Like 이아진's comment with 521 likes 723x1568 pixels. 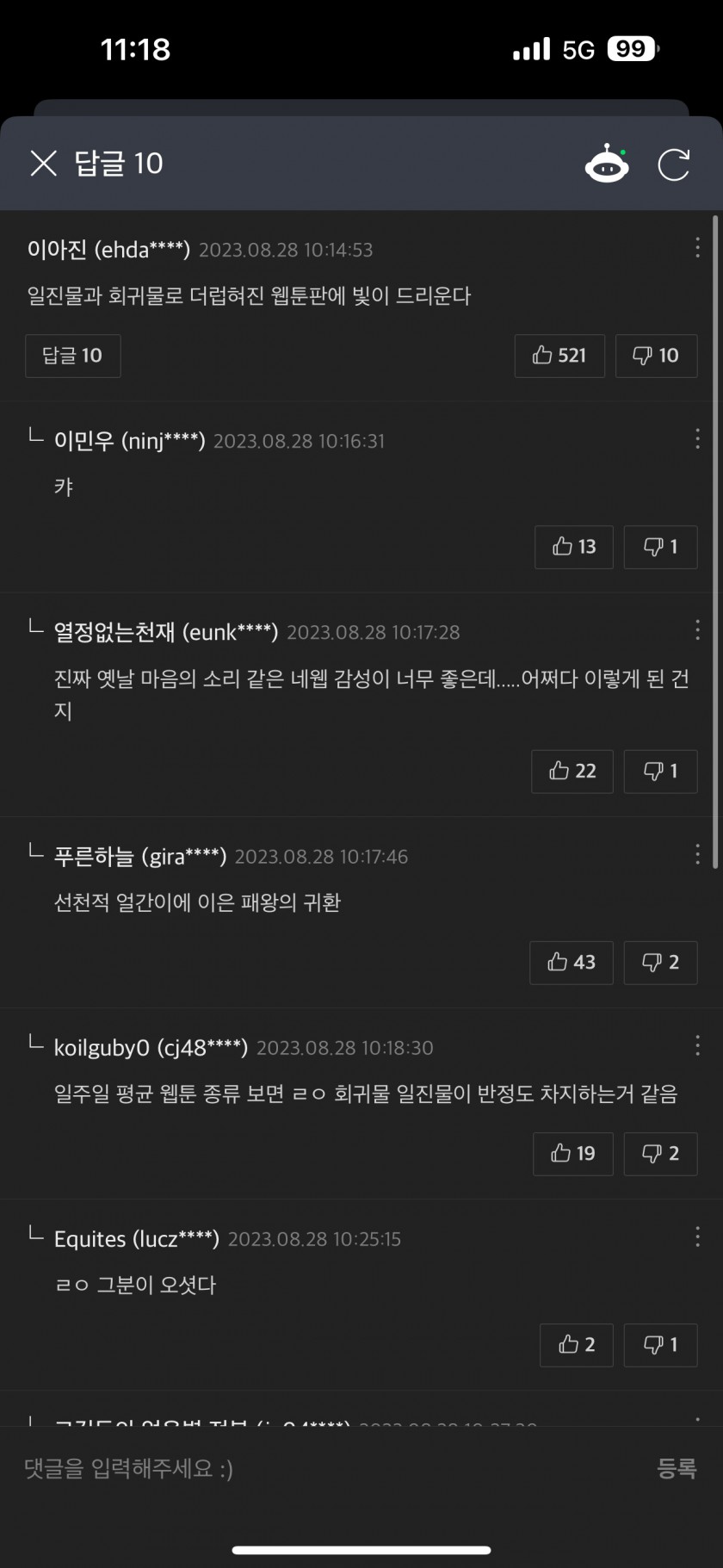coord(559,356)
